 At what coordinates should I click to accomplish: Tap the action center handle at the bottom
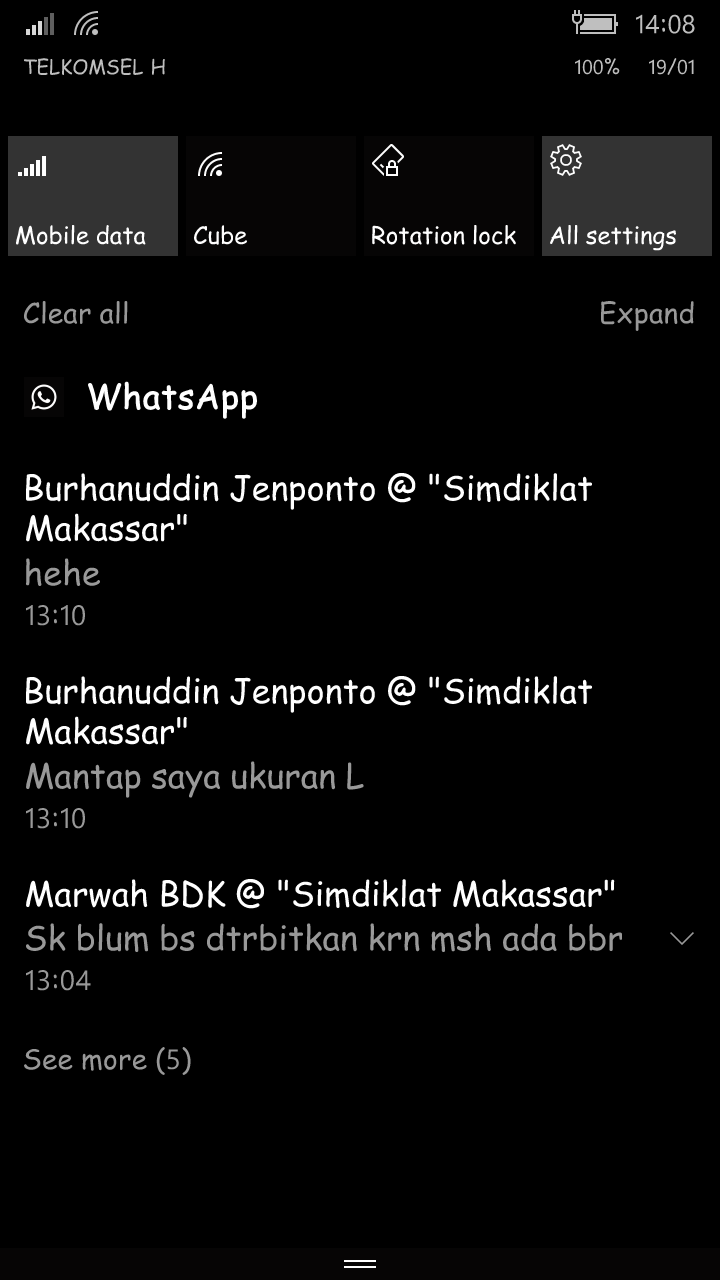pyautogui.click(x=360, y=1264)
